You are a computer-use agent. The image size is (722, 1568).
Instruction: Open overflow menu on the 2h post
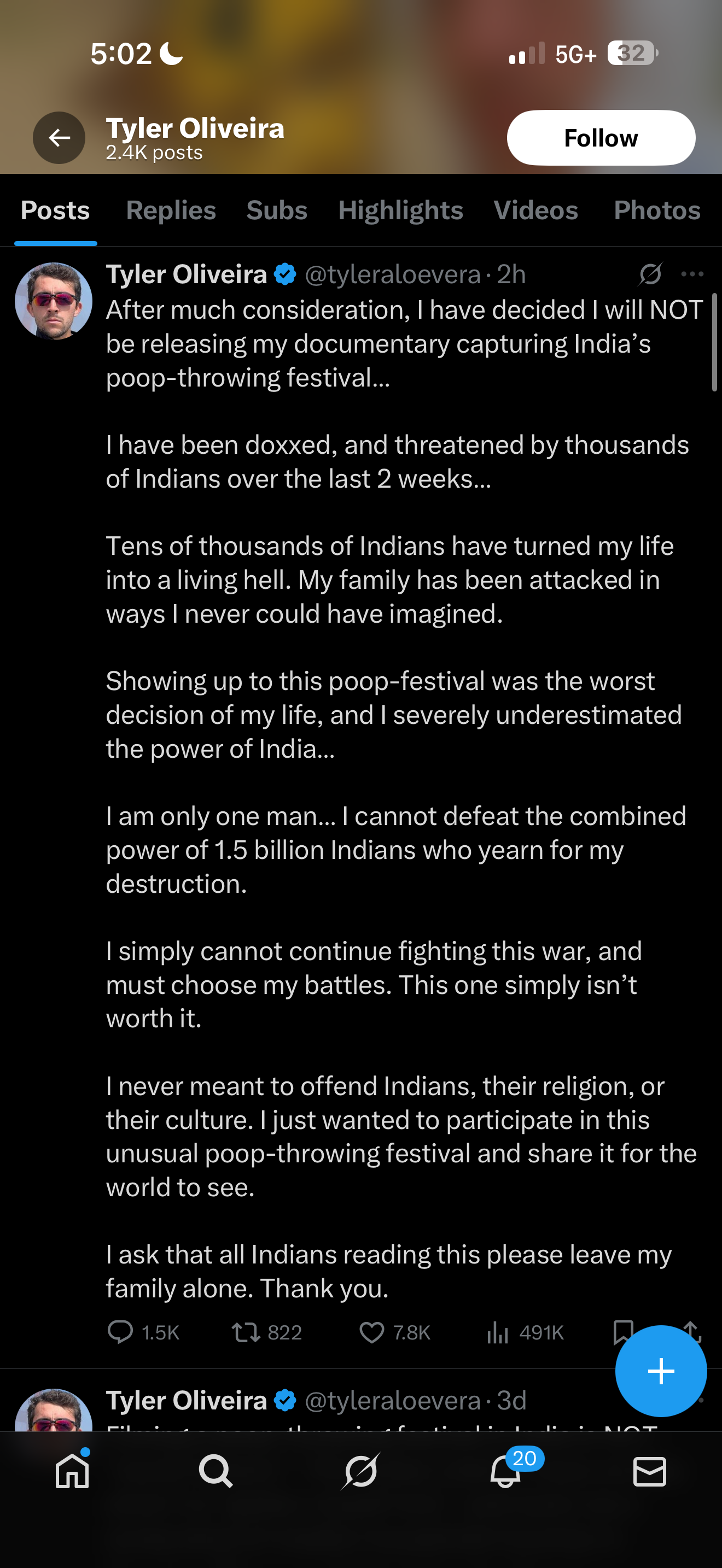(692, 274)
